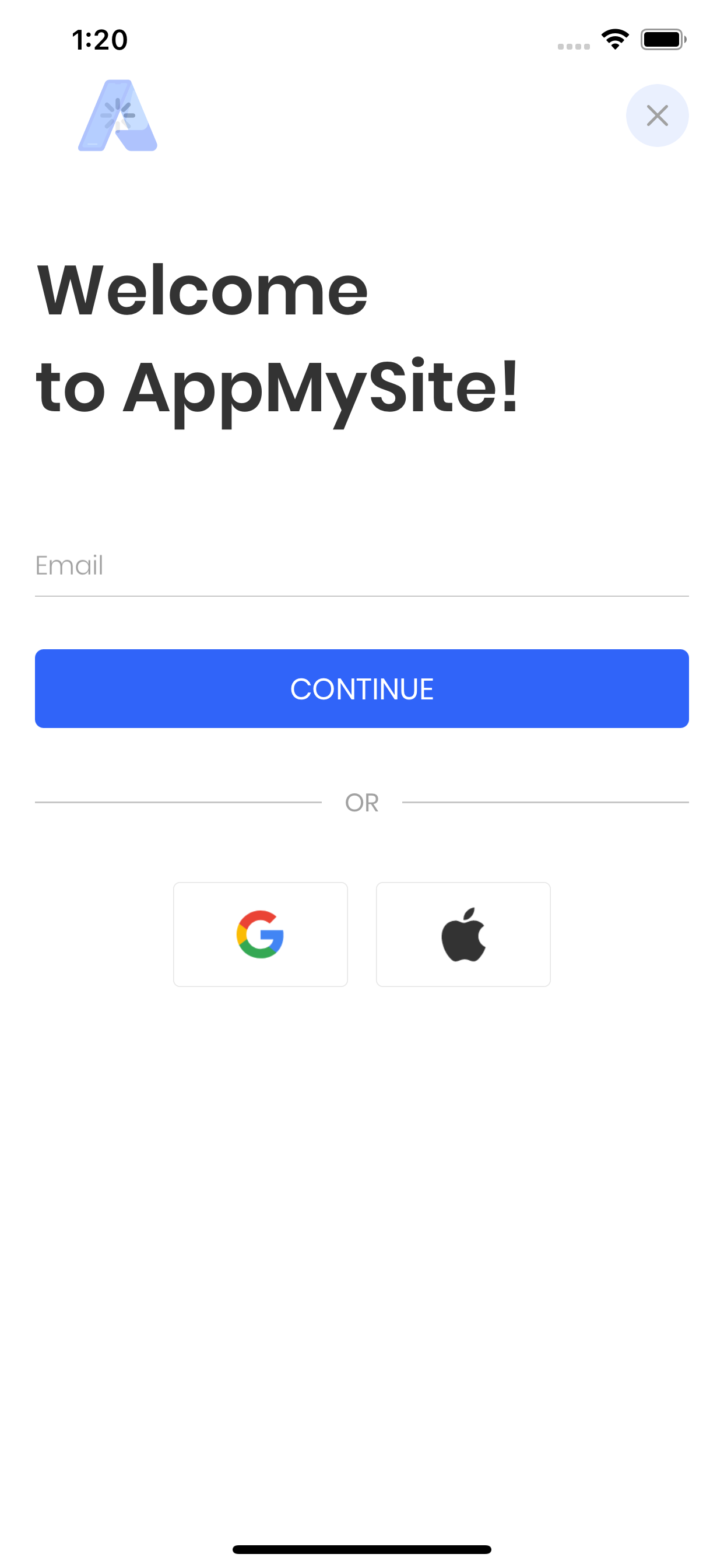Close the welcome screen
Screen dimensions: 724x1568
(657, 116)
